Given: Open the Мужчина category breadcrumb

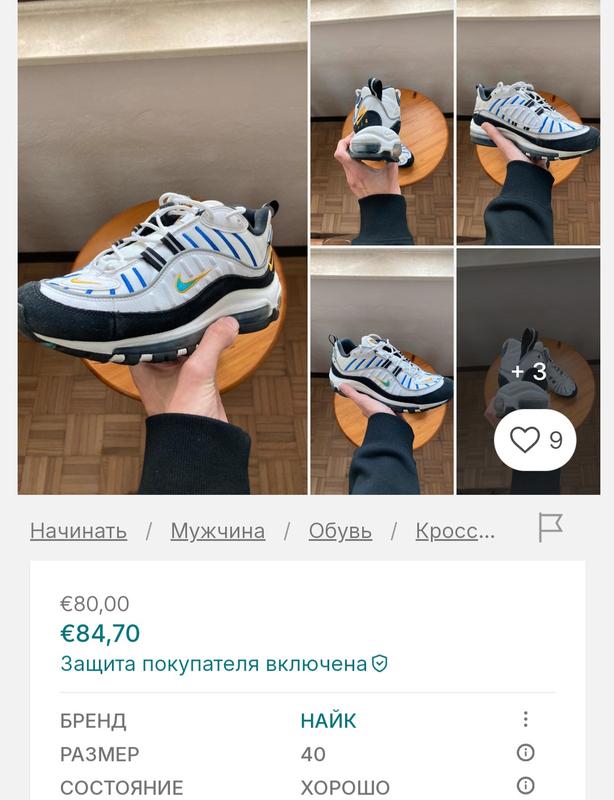Looking at the screenshot, I should coord(217,531).
